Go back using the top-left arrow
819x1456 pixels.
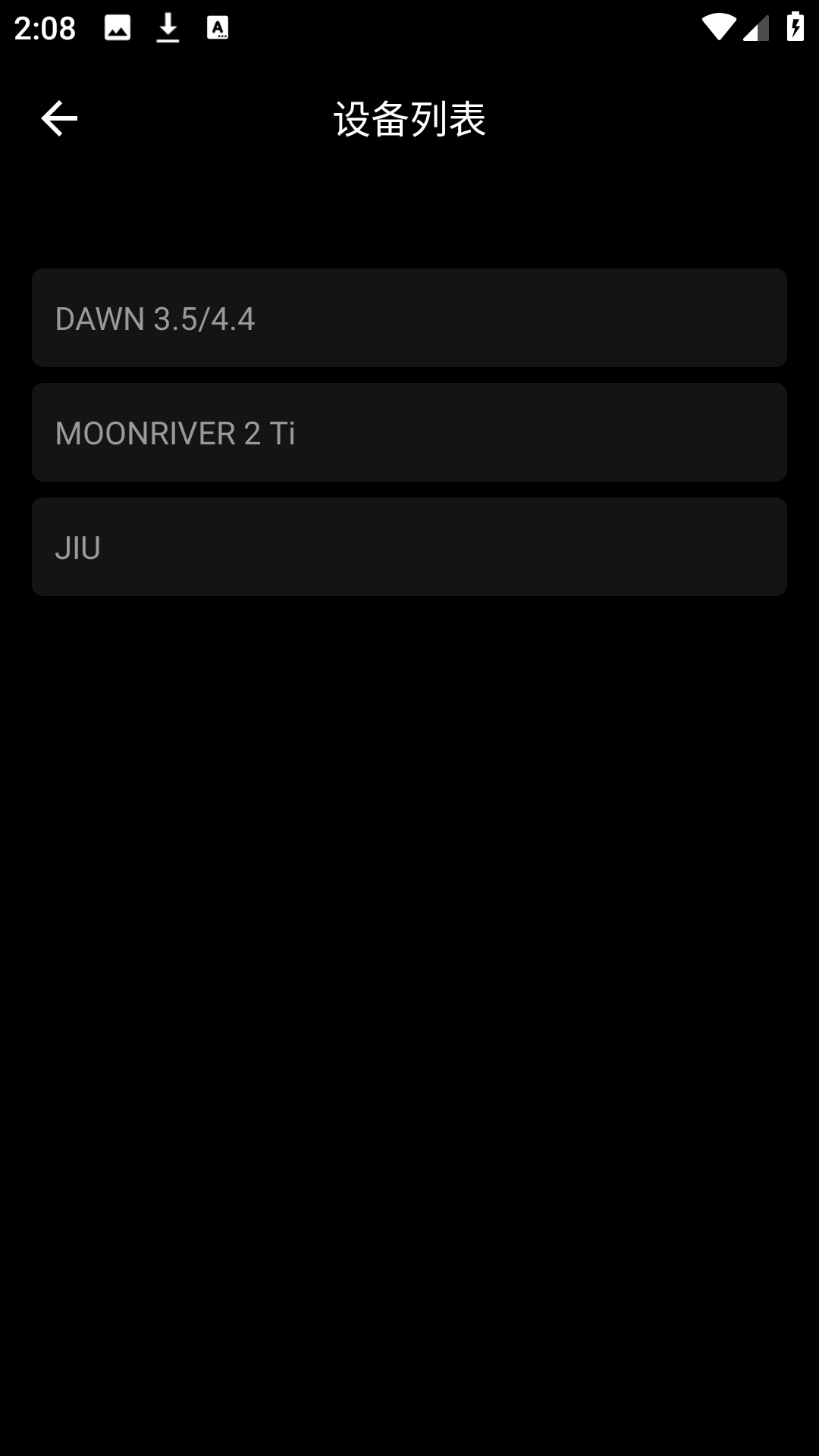coord(59,118)
